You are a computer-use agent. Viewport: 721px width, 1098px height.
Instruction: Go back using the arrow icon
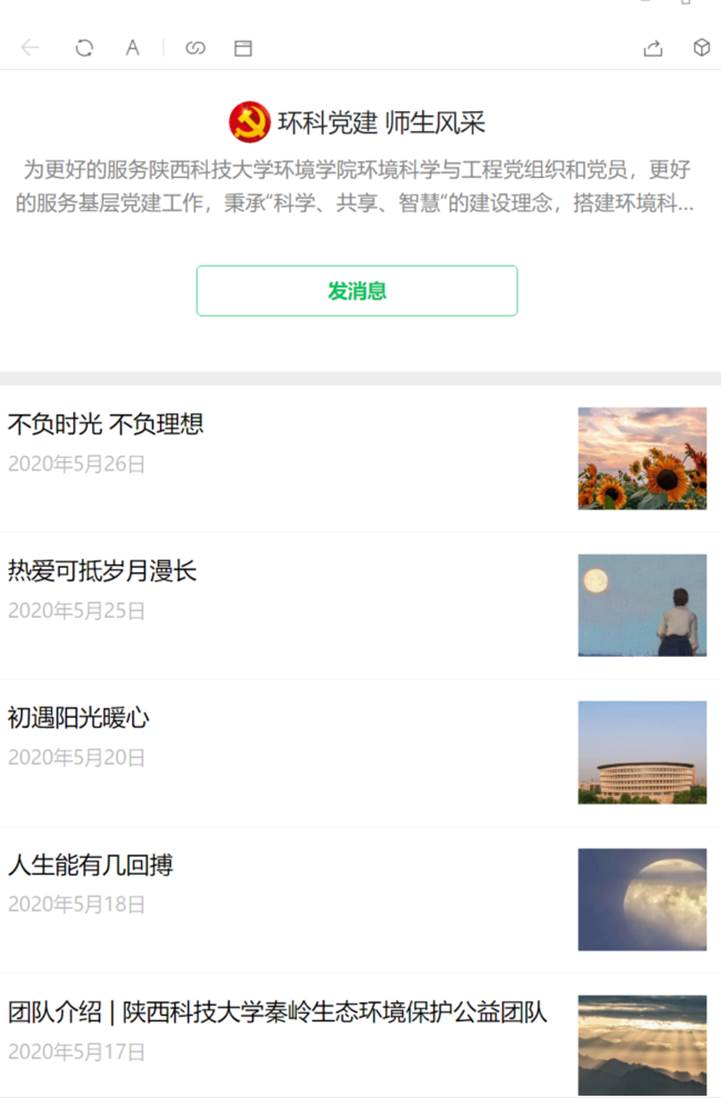30,47
